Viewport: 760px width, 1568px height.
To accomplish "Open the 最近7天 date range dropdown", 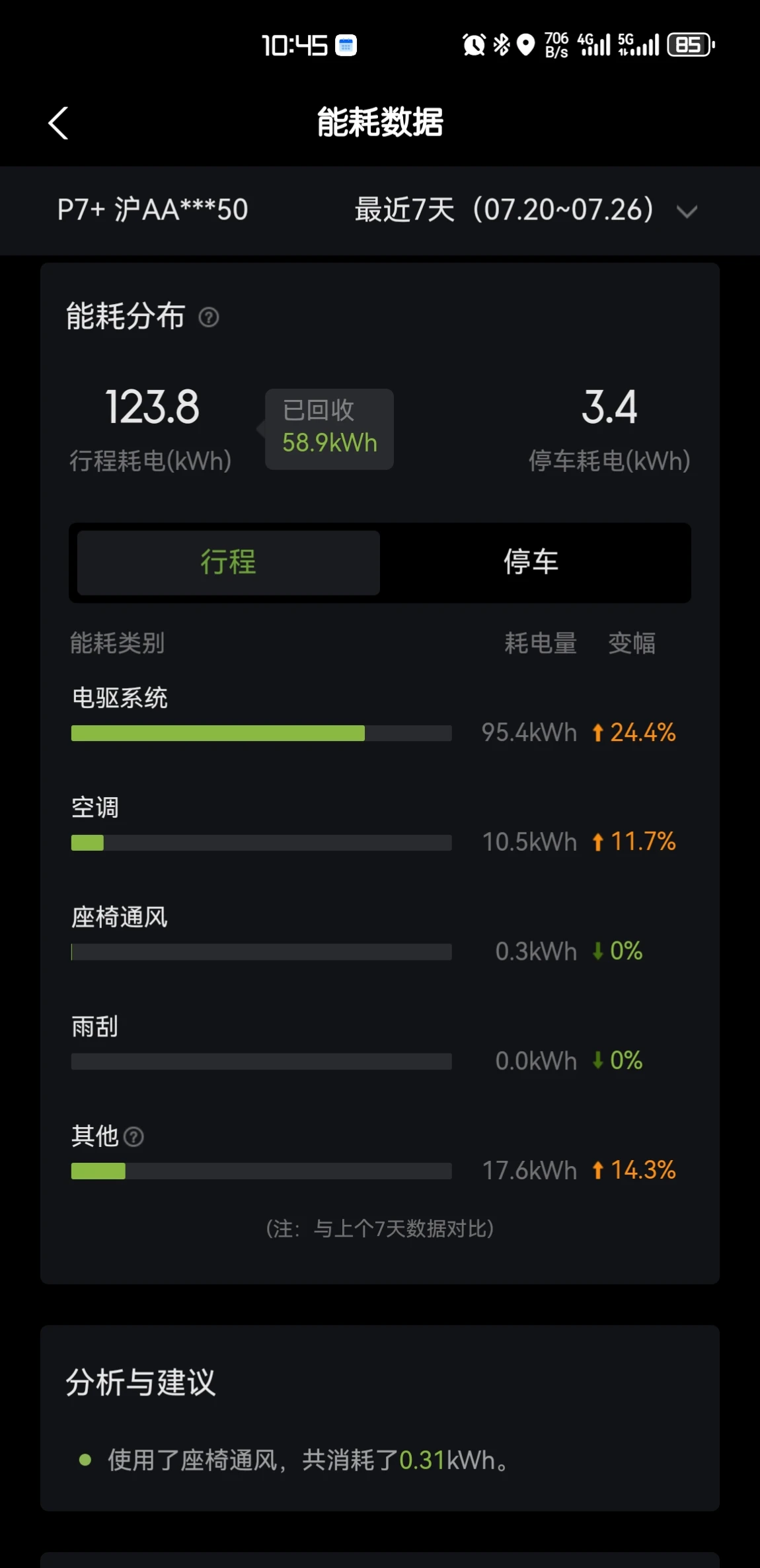I will pos(526,210).
